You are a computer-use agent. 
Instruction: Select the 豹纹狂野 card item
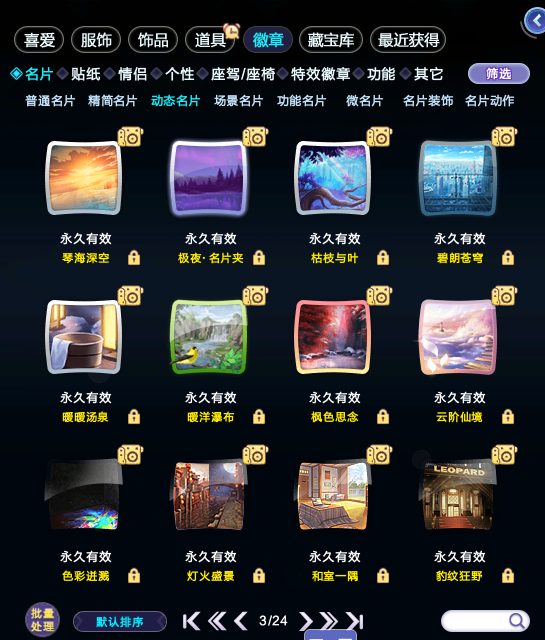pos(458,496)
